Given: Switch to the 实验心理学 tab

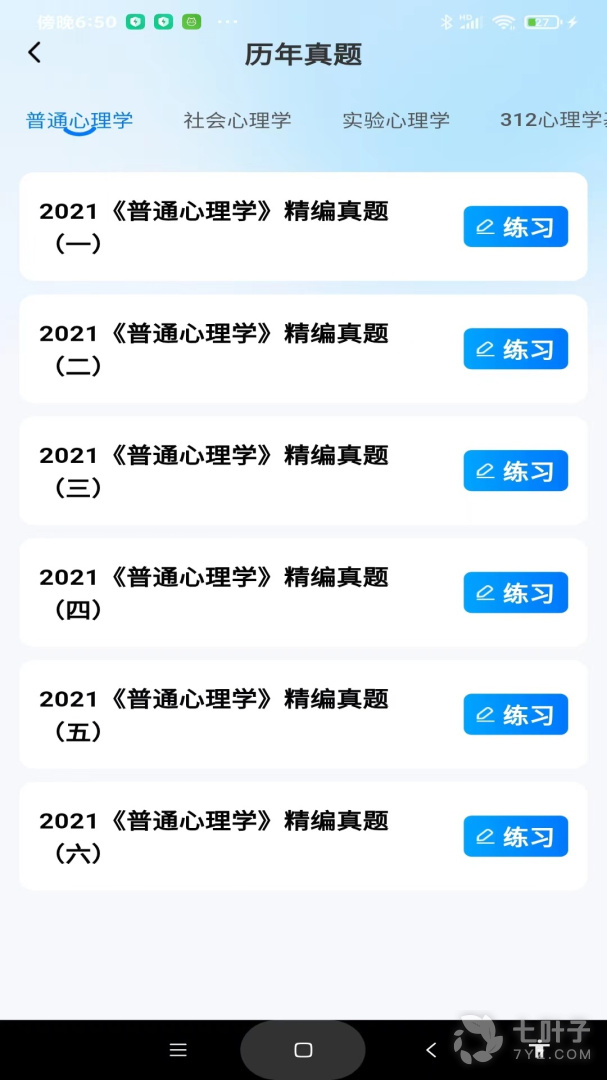Looking at the screenshot, I should coord(396,121).
